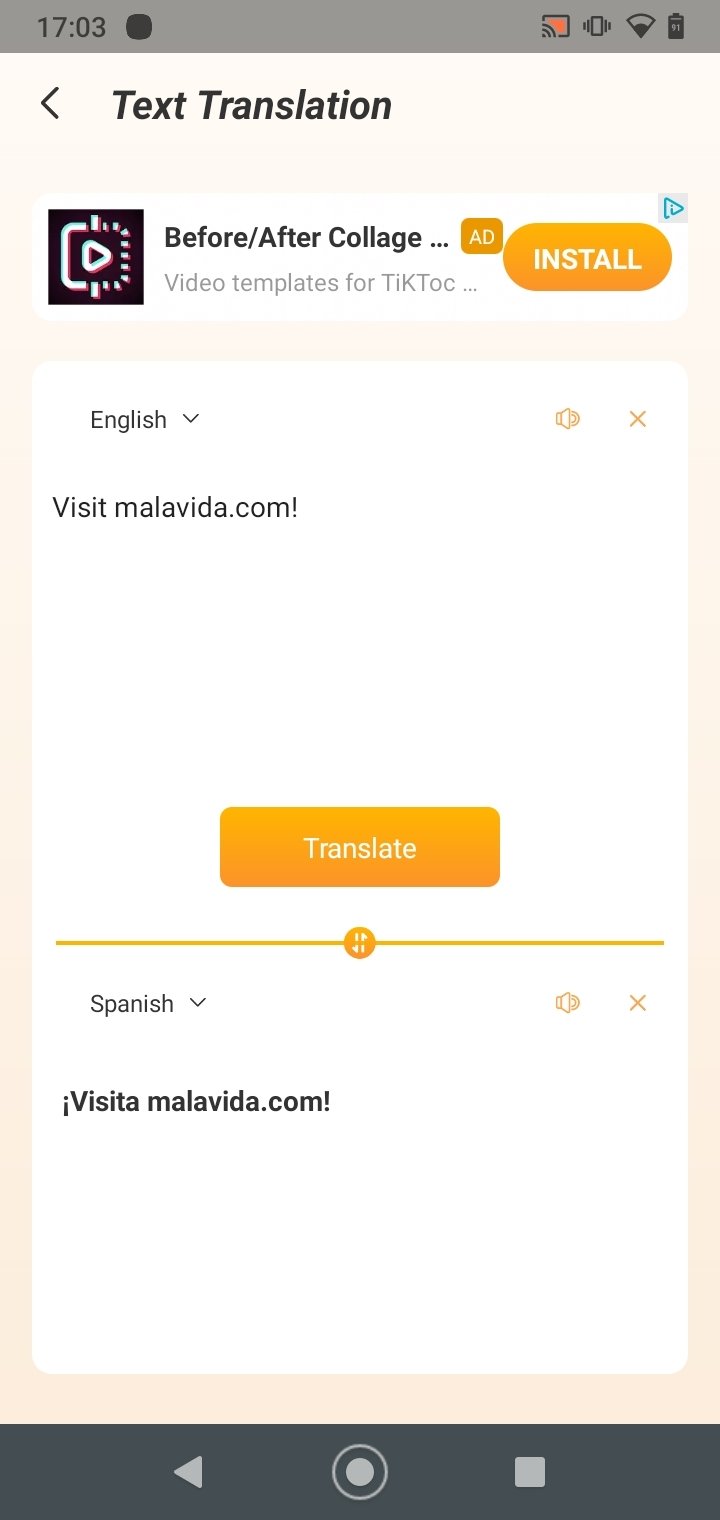Tap the Translate button
The image size is (720, 1520).
tap(360, 847)
